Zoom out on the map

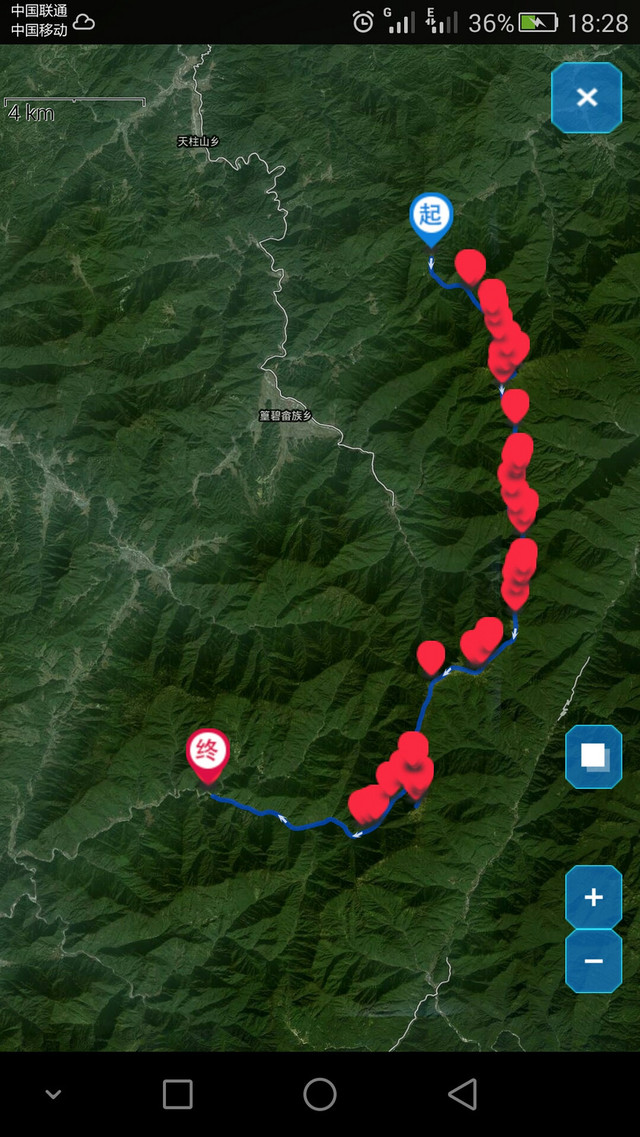point(593,961)
